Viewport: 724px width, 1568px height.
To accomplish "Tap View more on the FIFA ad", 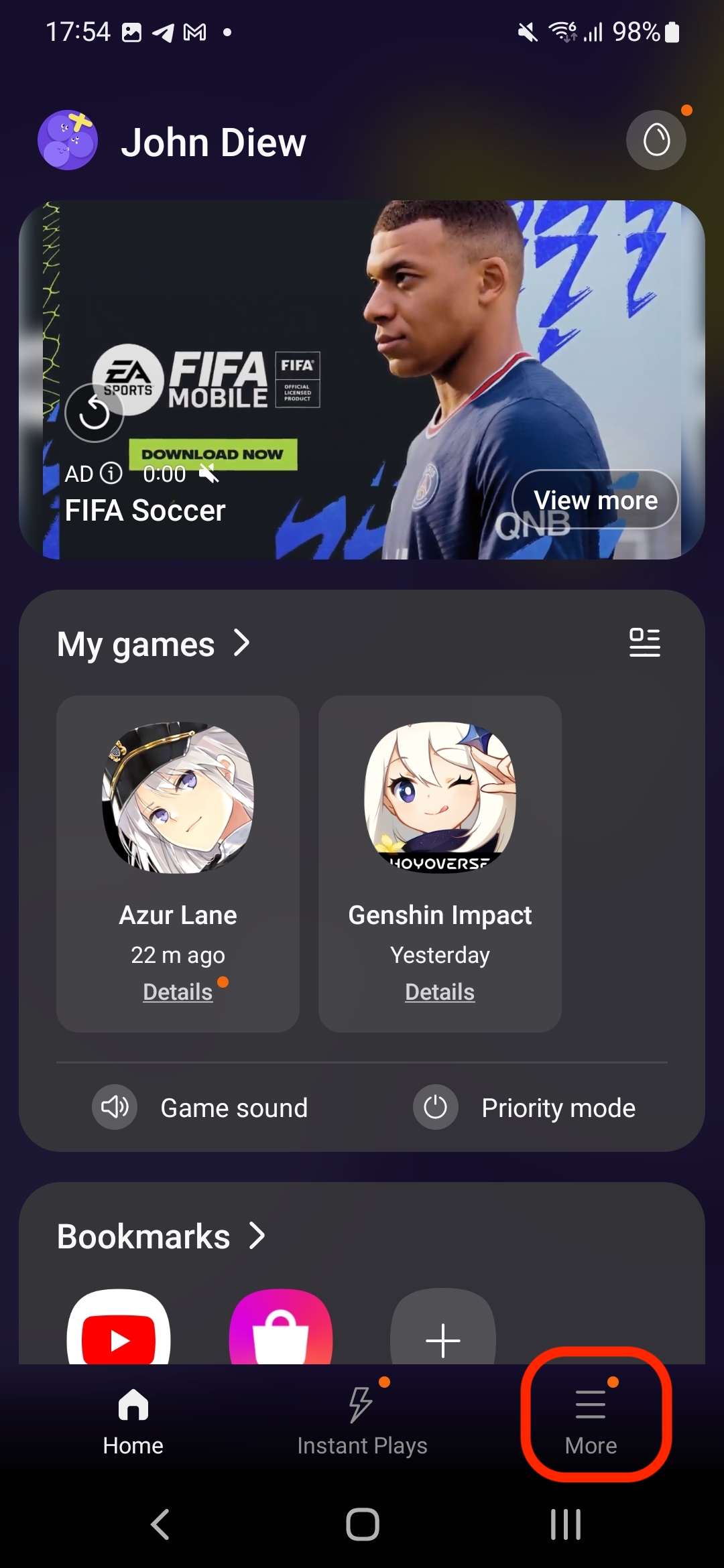I will point(595,500).
